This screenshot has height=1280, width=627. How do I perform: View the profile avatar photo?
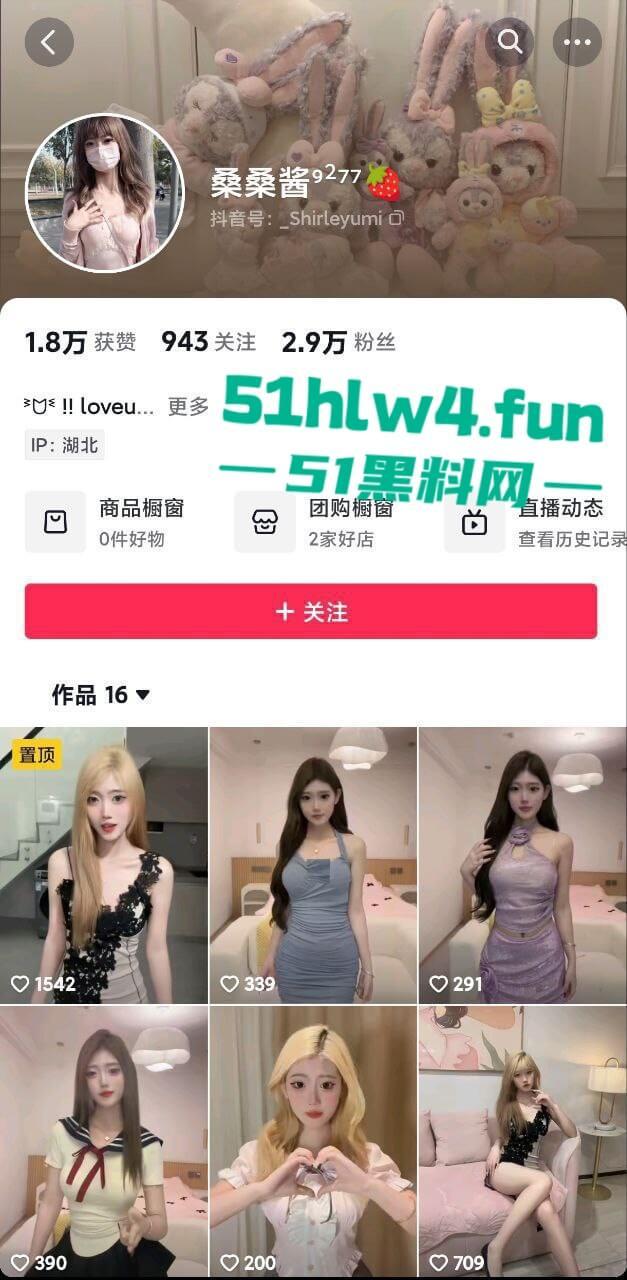[x=105, y=193]
